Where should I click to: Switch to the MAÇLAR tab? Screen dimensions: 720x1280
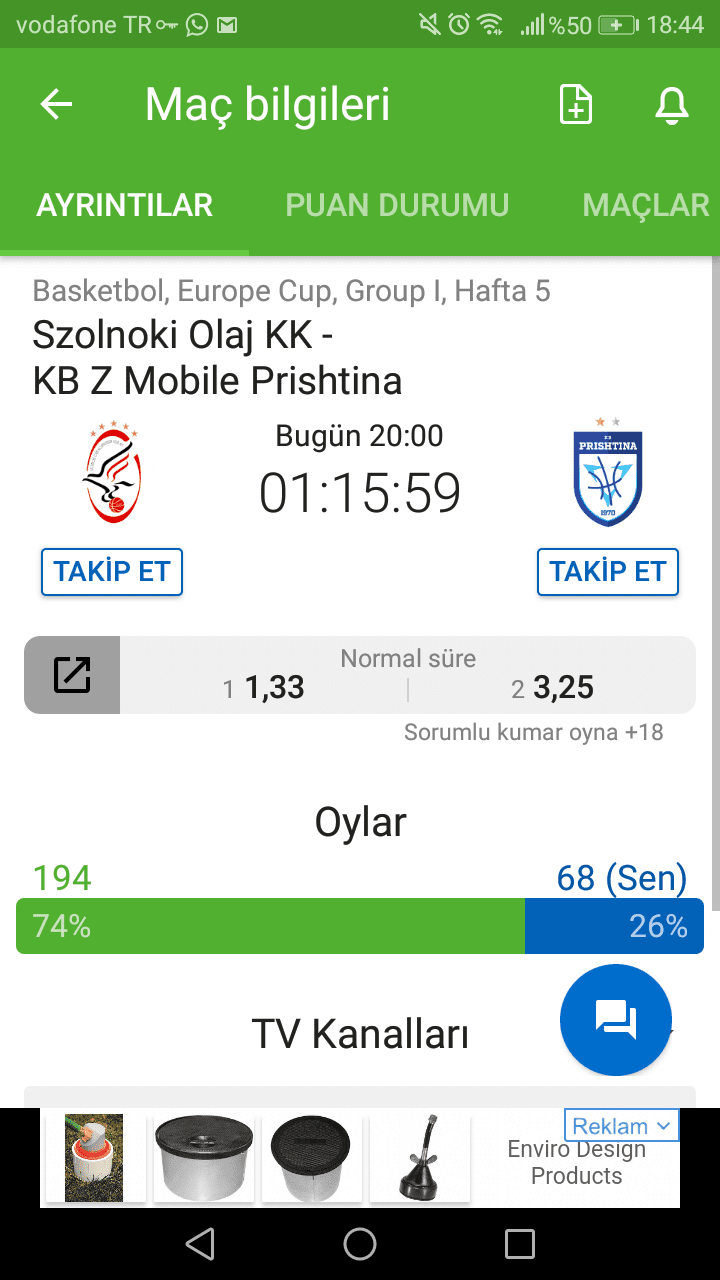(x=646, y=205)
